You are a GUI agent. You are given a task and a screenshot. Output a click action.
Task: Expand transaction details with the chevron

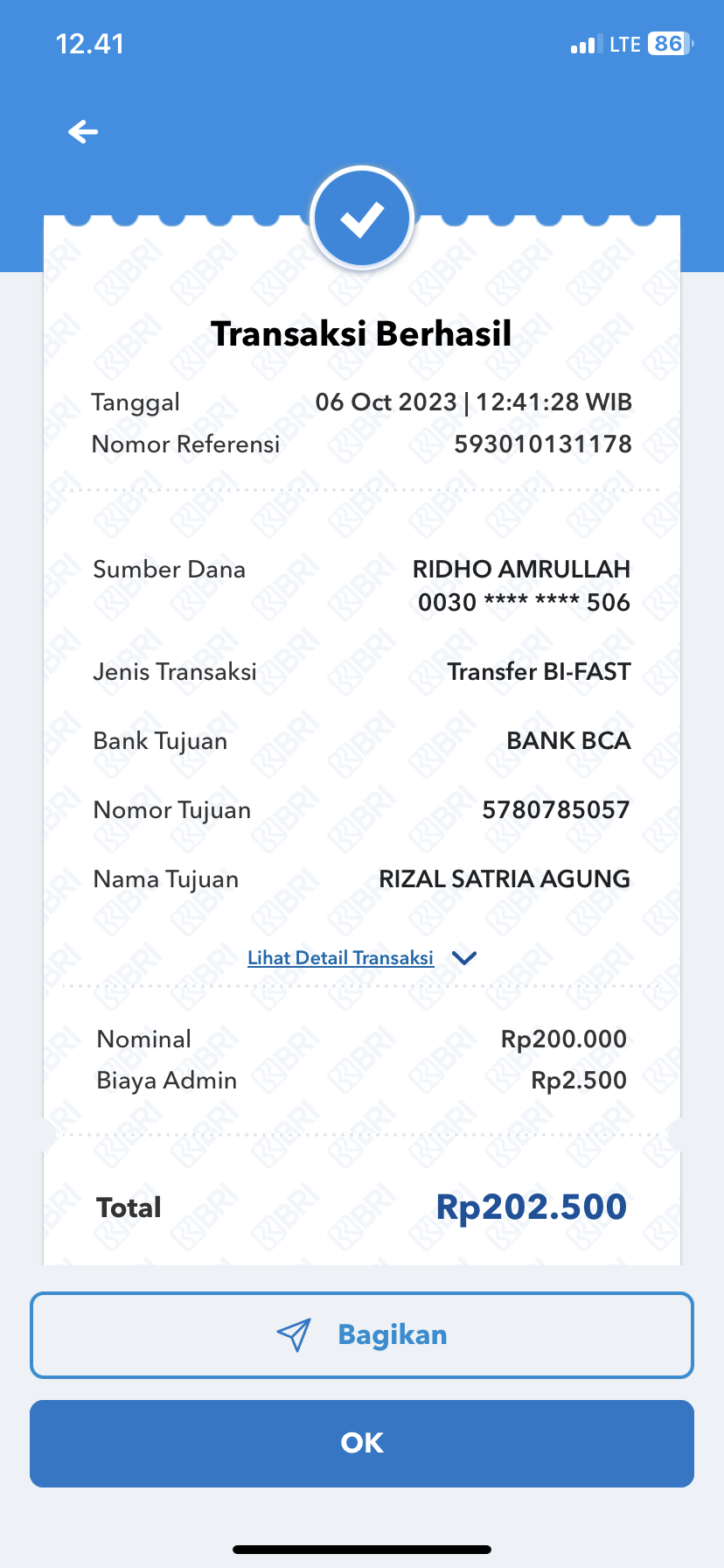point(464,958)
